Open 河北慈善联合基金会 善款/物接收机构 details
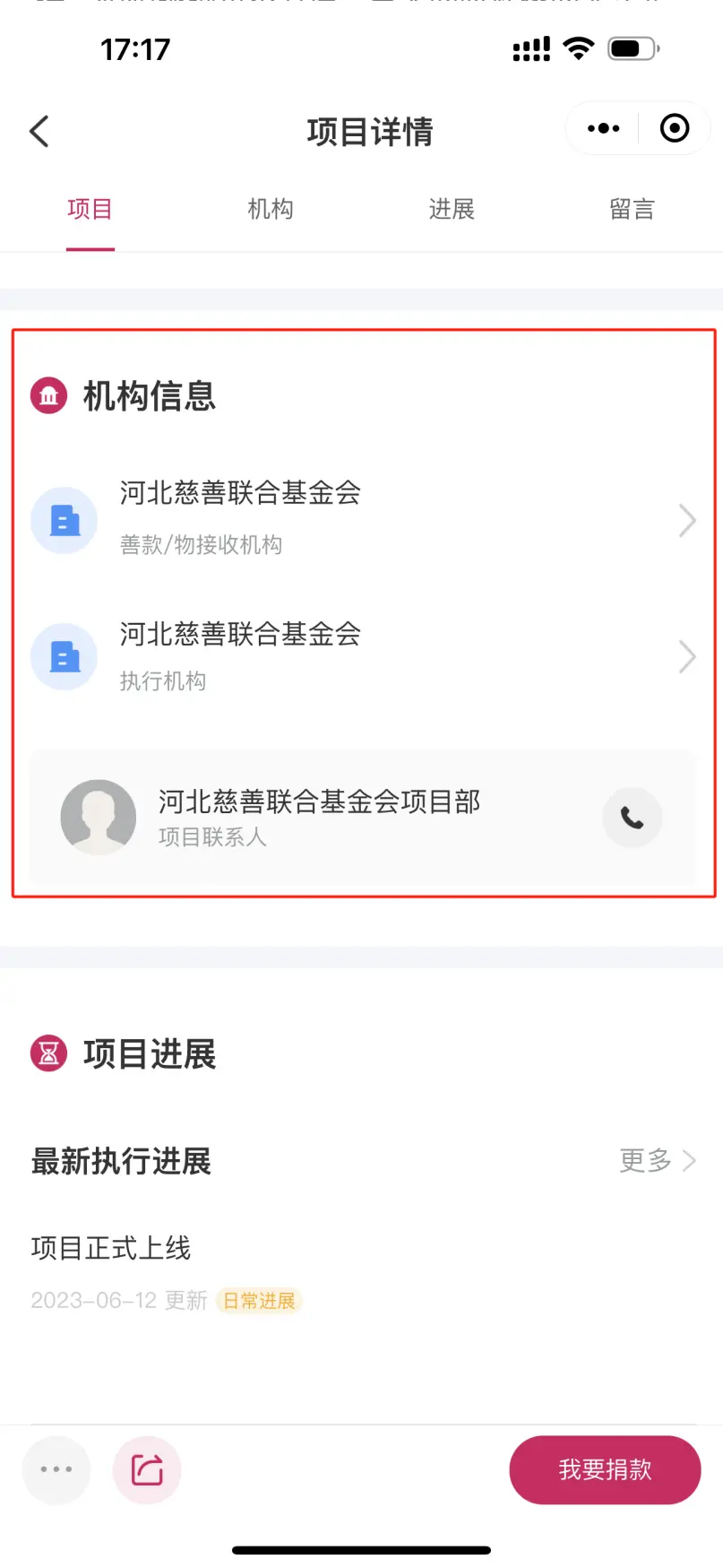This screenshot has width=723, height=1568. point(363,519)
